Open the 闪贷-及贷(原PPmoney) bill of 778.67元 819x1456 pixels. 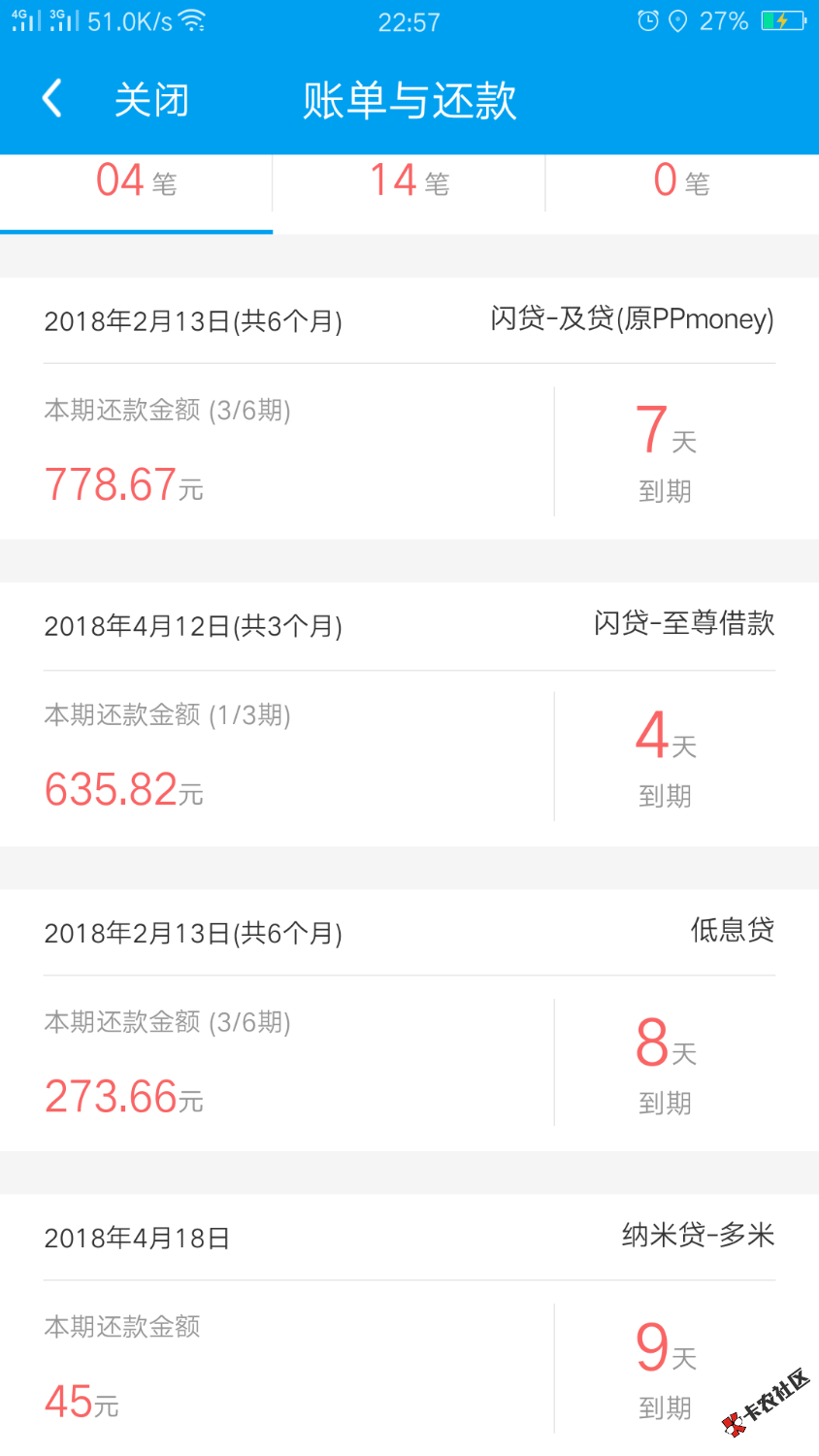[x=409, y=409]
